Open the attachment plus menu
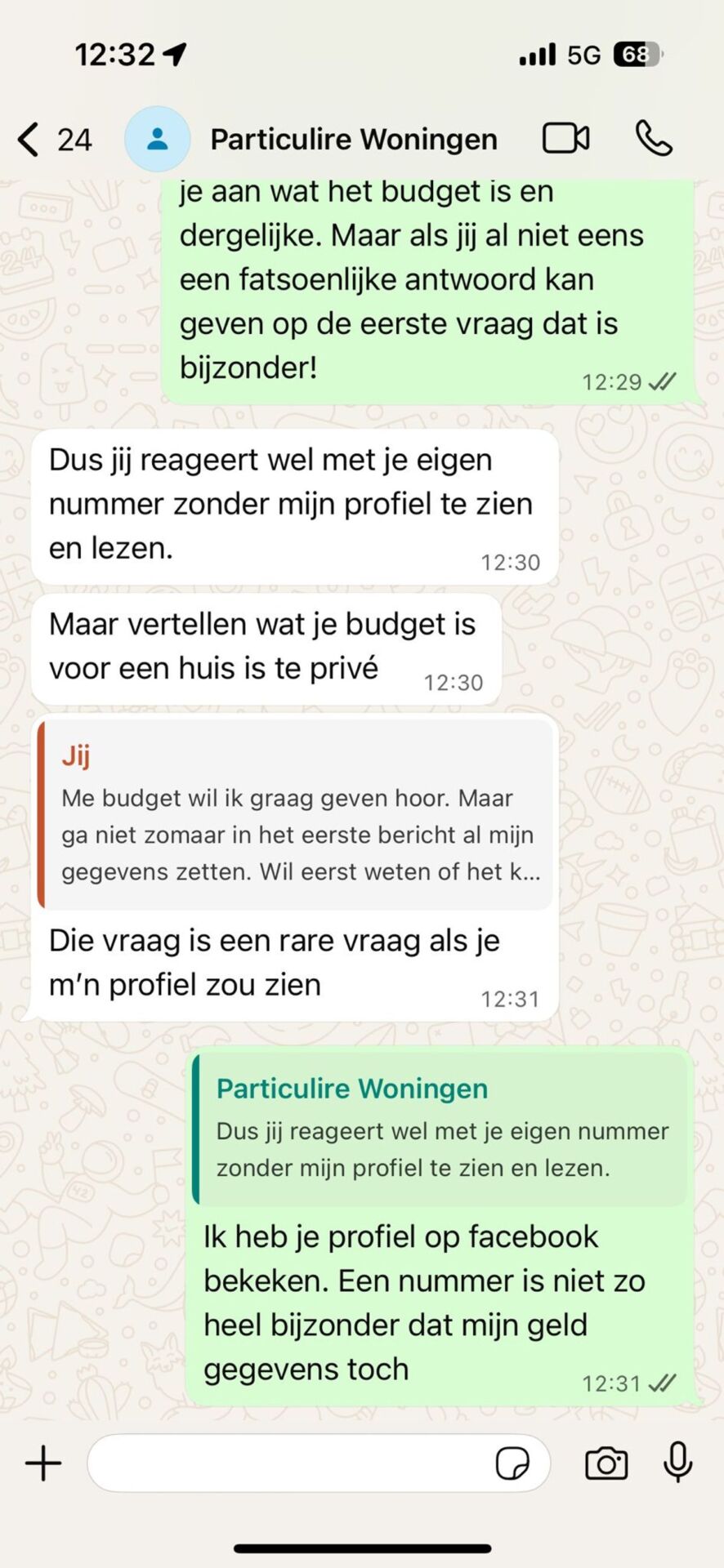 tap(43, 1463)
